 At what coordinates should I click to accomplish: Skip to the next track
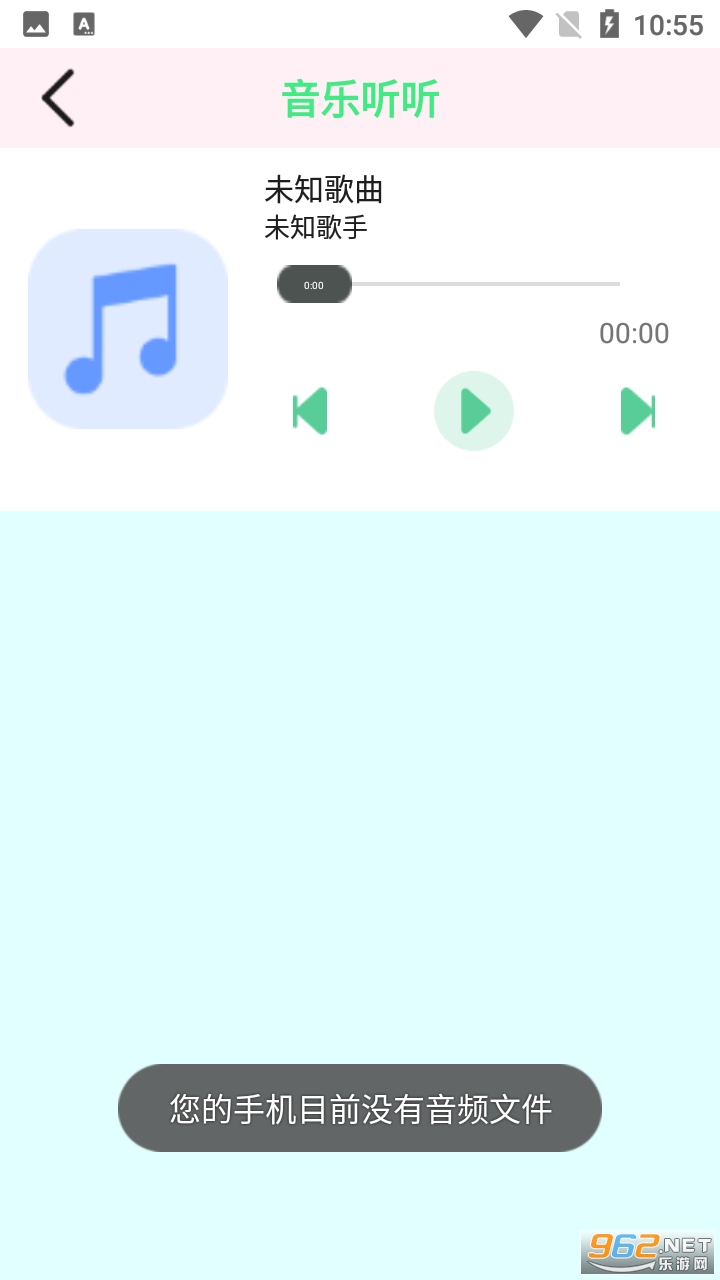point(637,411)
